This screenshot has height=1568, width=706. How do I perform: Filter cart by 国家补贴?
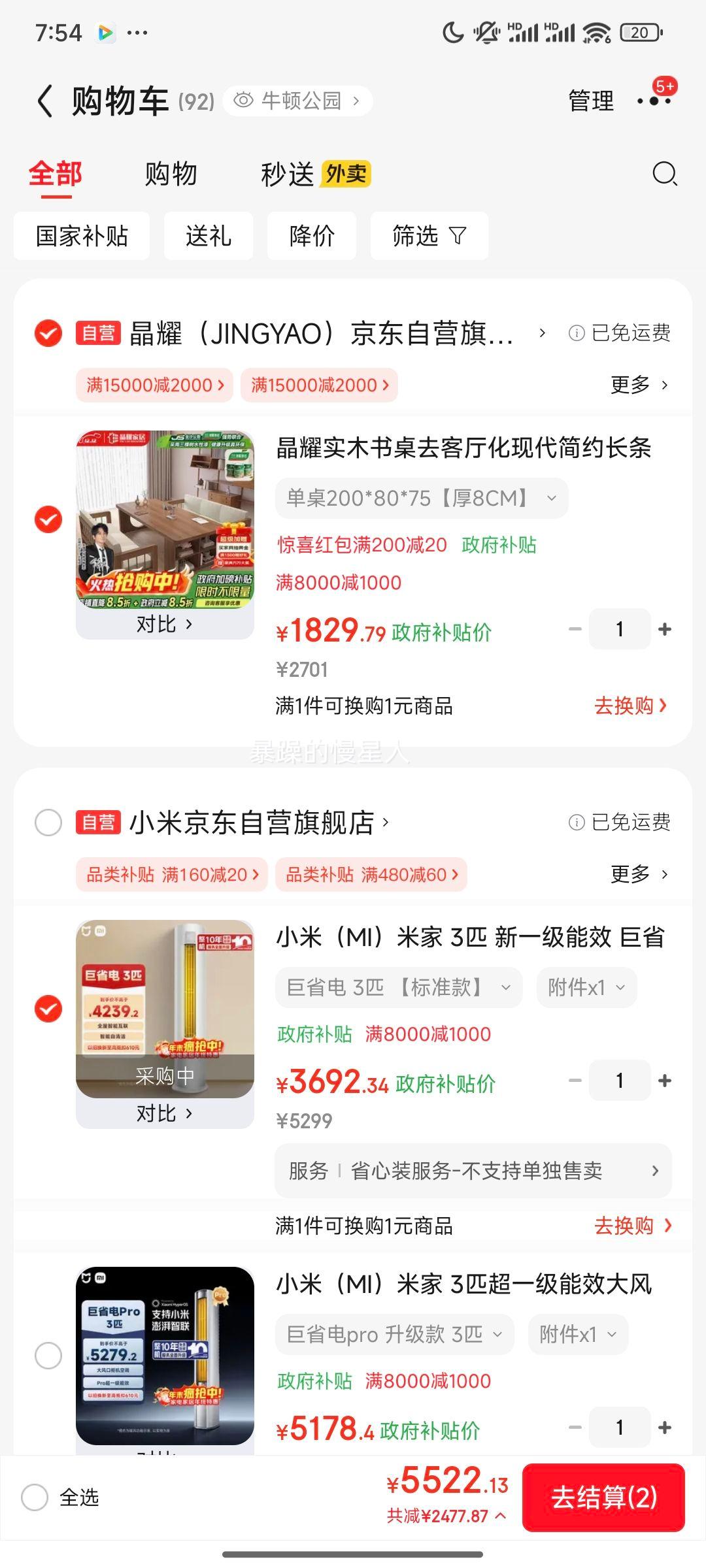[x=82, y=236]
